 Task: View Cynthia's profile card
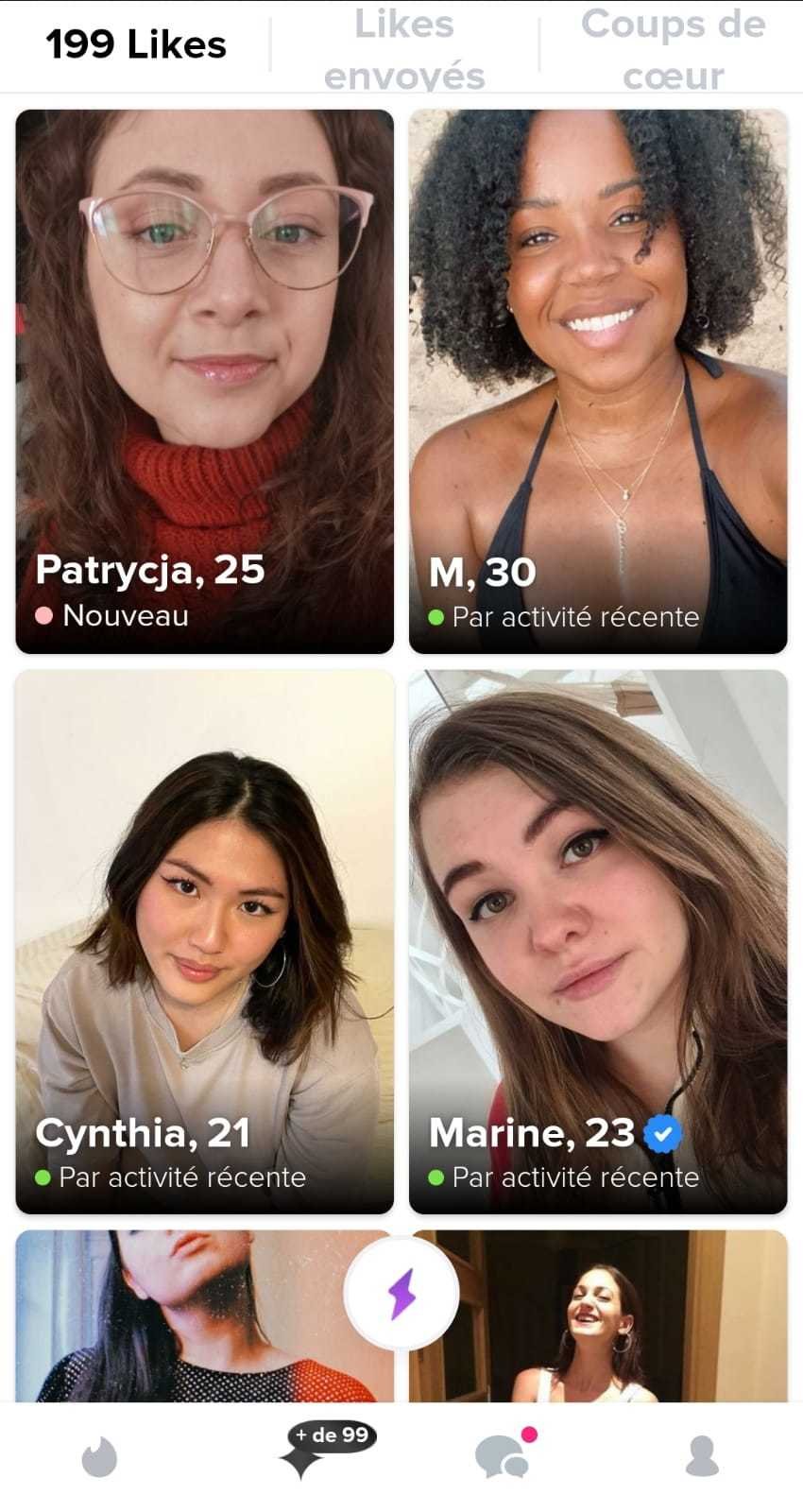204,941
